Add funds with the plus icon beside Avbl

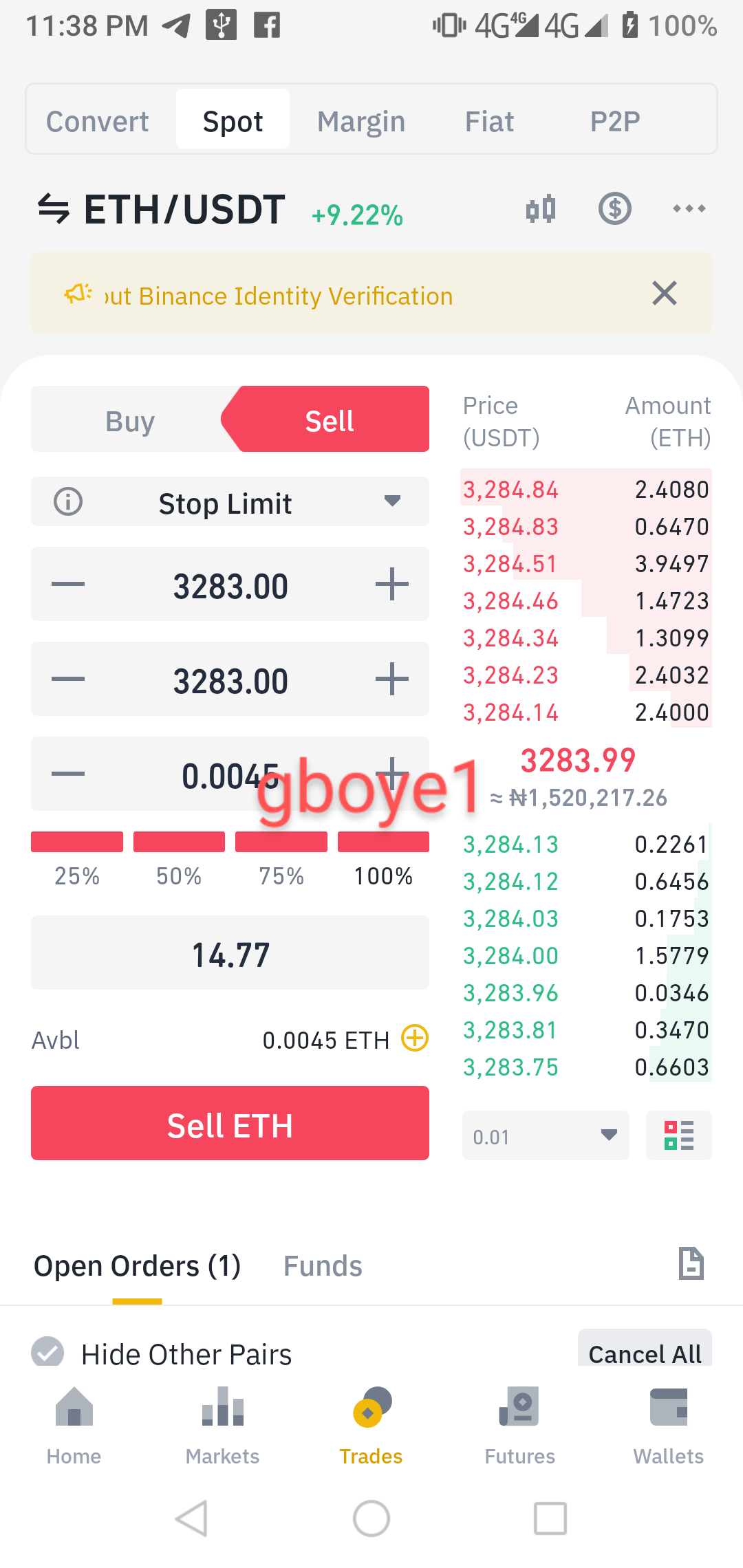pos(415,1038)
